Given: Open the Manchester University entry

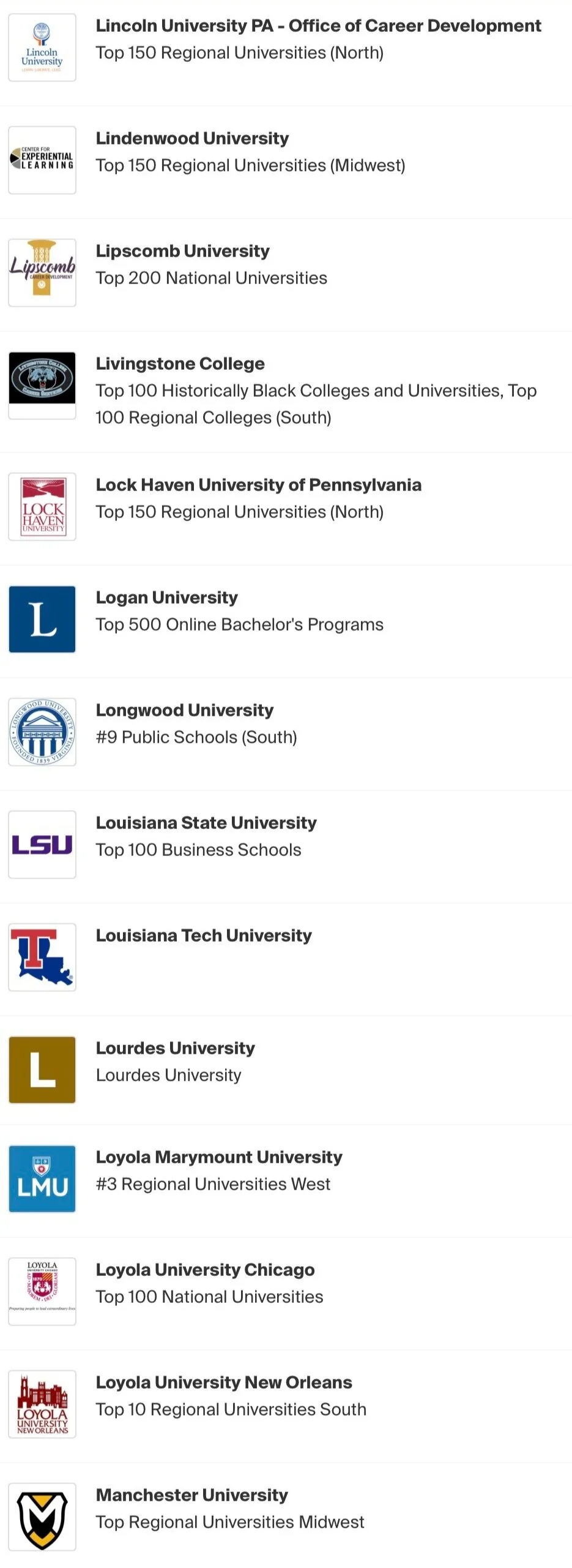Looking at the screenshot, I should pyautogui.click(x=191, y=1496).
